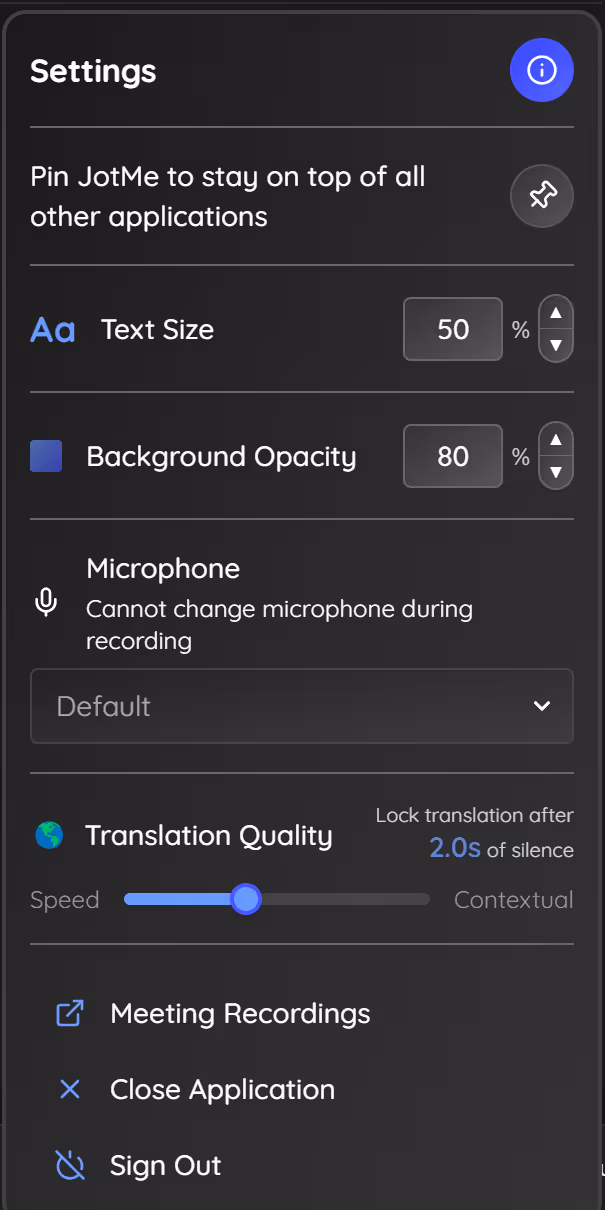The width and height of the screenshot is (605, 1210).
Task: Increase Text Size with the up arrow
Action: tap(556, 313)
